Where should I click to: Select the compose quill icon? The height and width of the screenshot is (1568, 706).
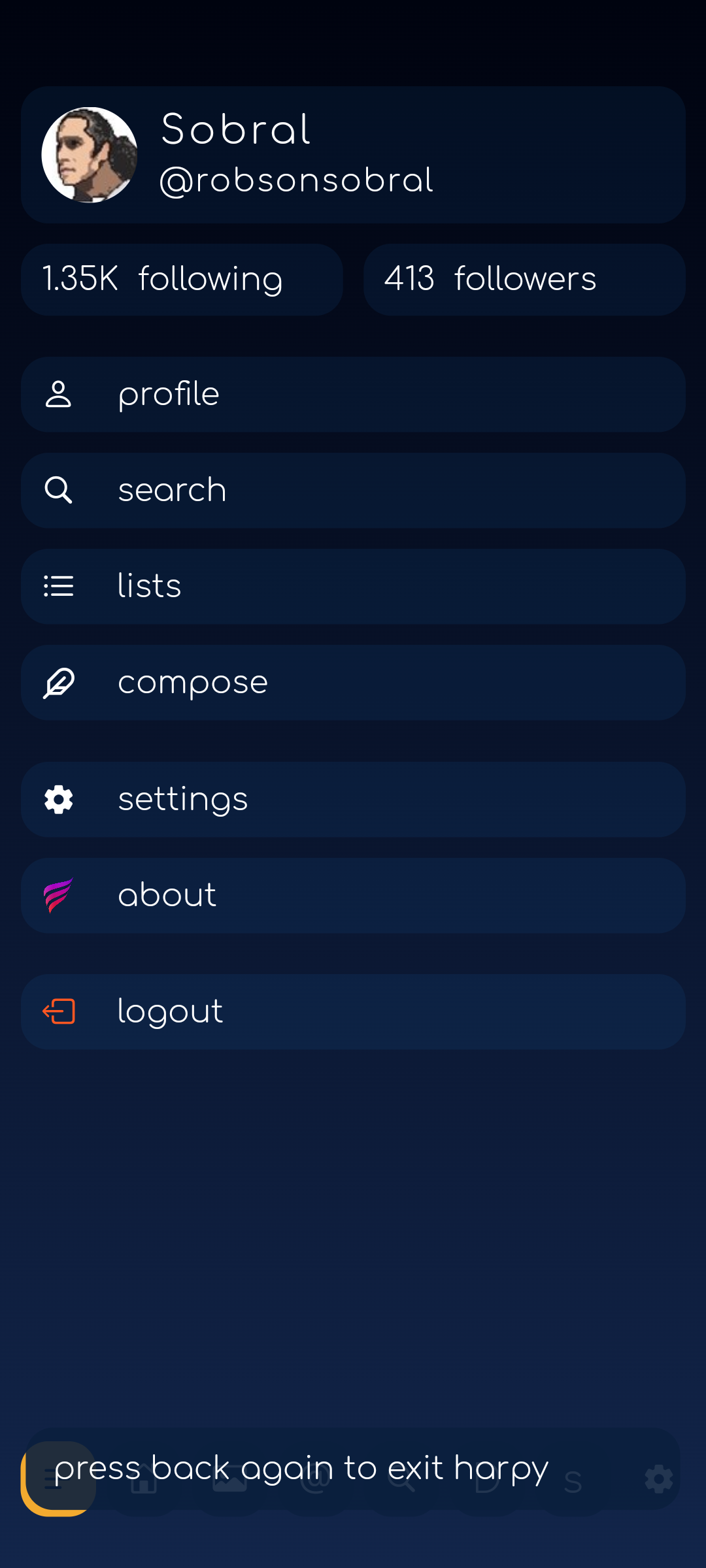[59, 683]
